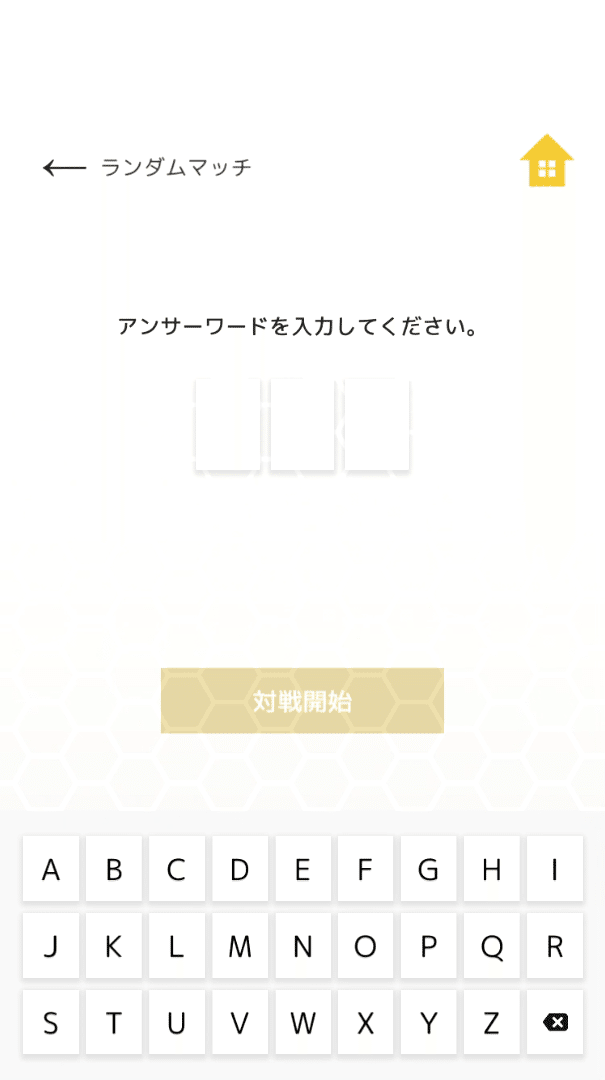
Task: Hit the letter M key
Action: pos(240,946)
